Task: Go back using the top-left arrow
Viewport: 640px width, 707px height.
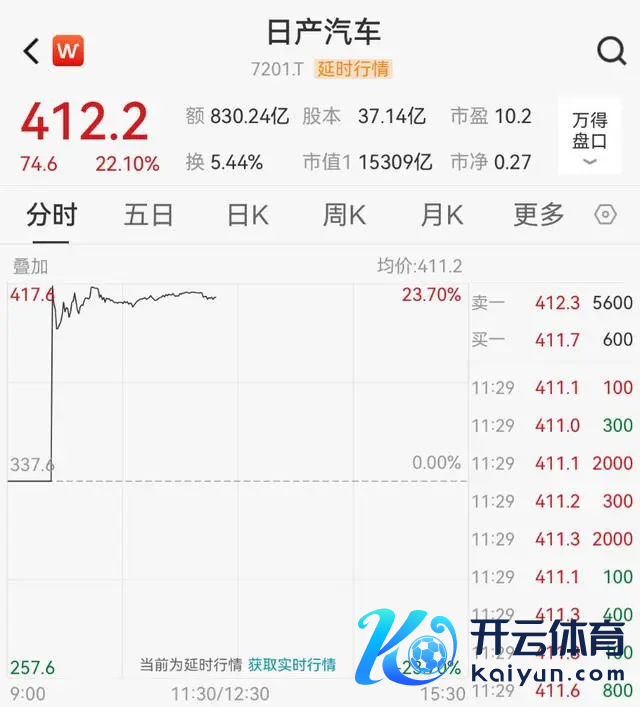Action: pyautogui.click(x=31, y=51)
